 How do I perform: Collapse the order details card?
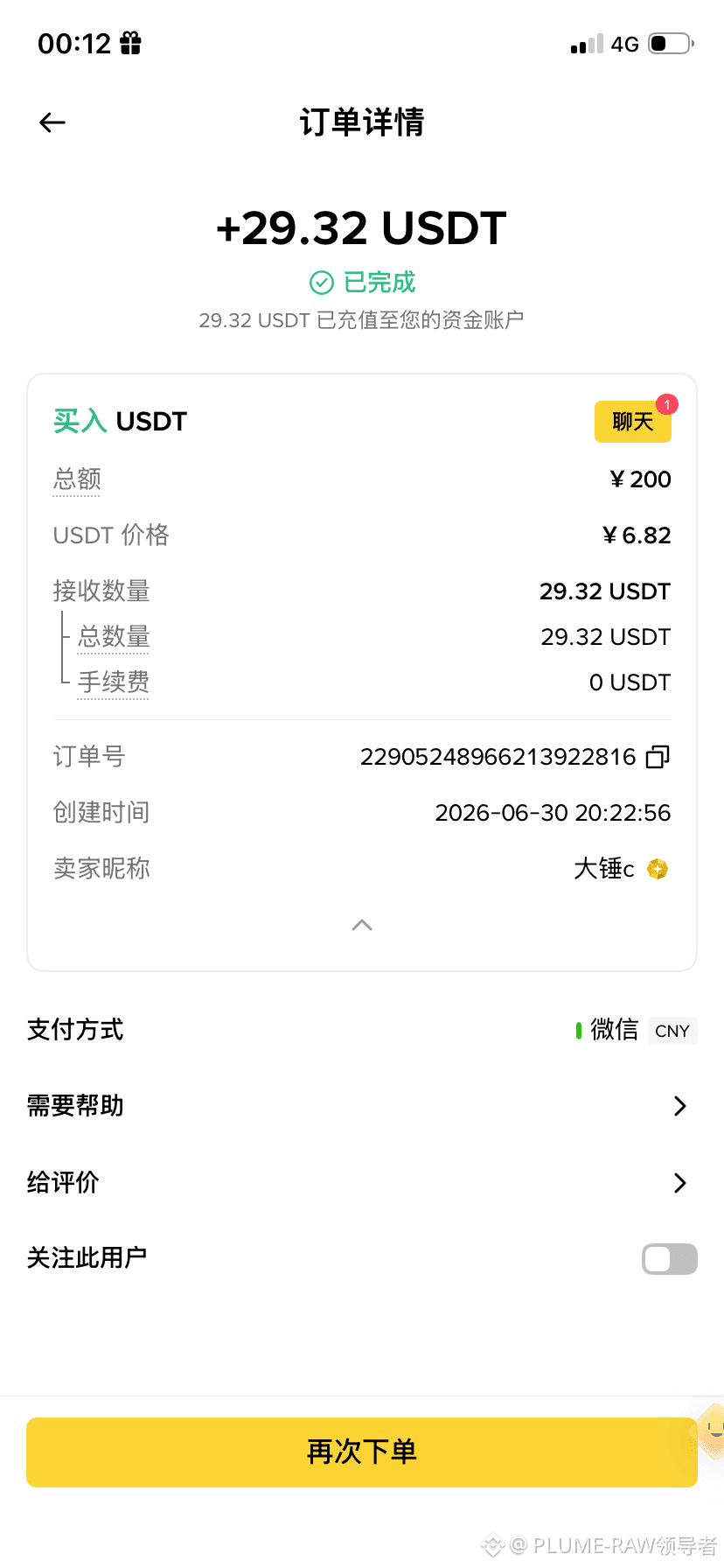(362, 925)
